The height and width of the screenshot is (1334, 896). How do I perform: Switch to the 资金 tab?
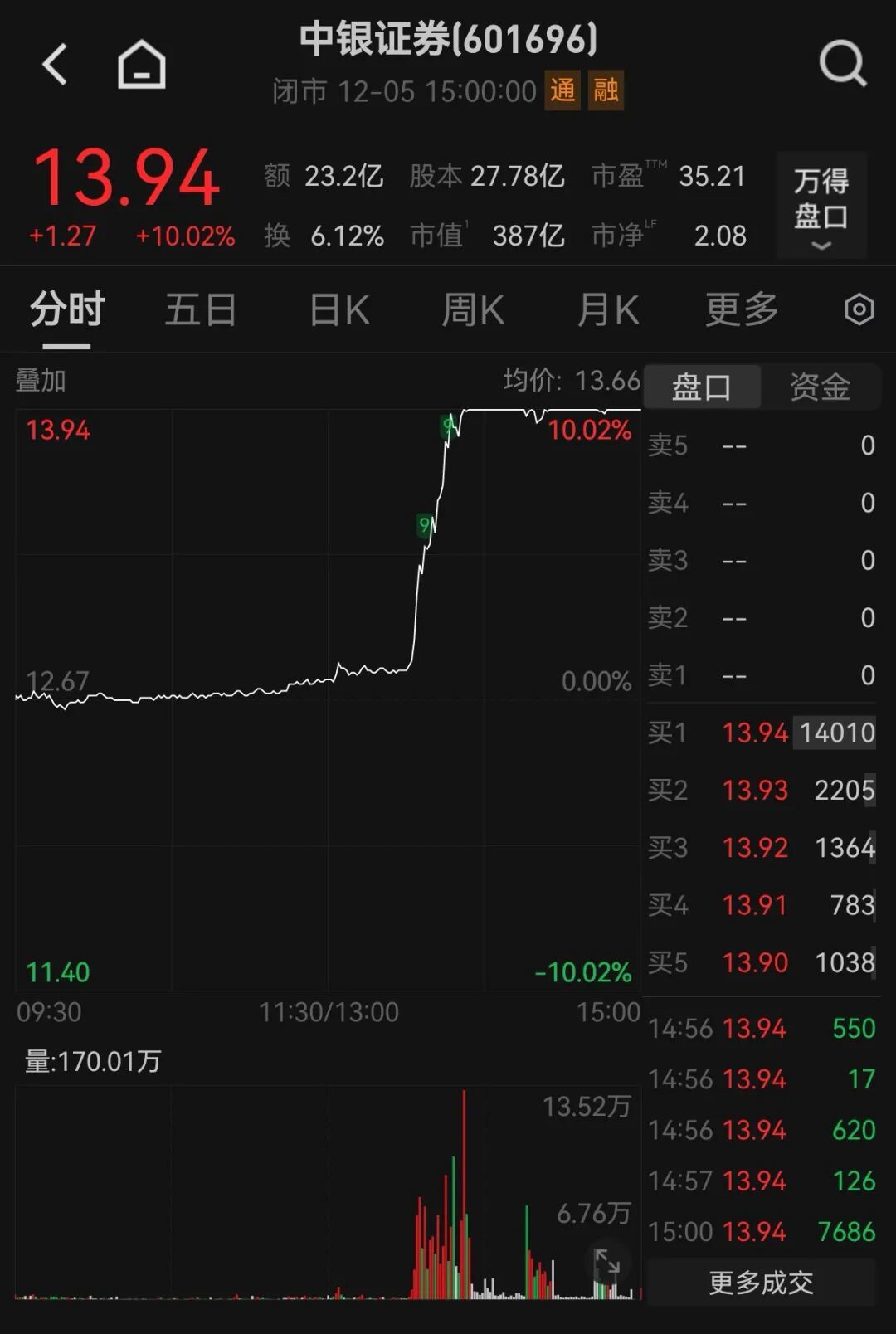(820, 387)
